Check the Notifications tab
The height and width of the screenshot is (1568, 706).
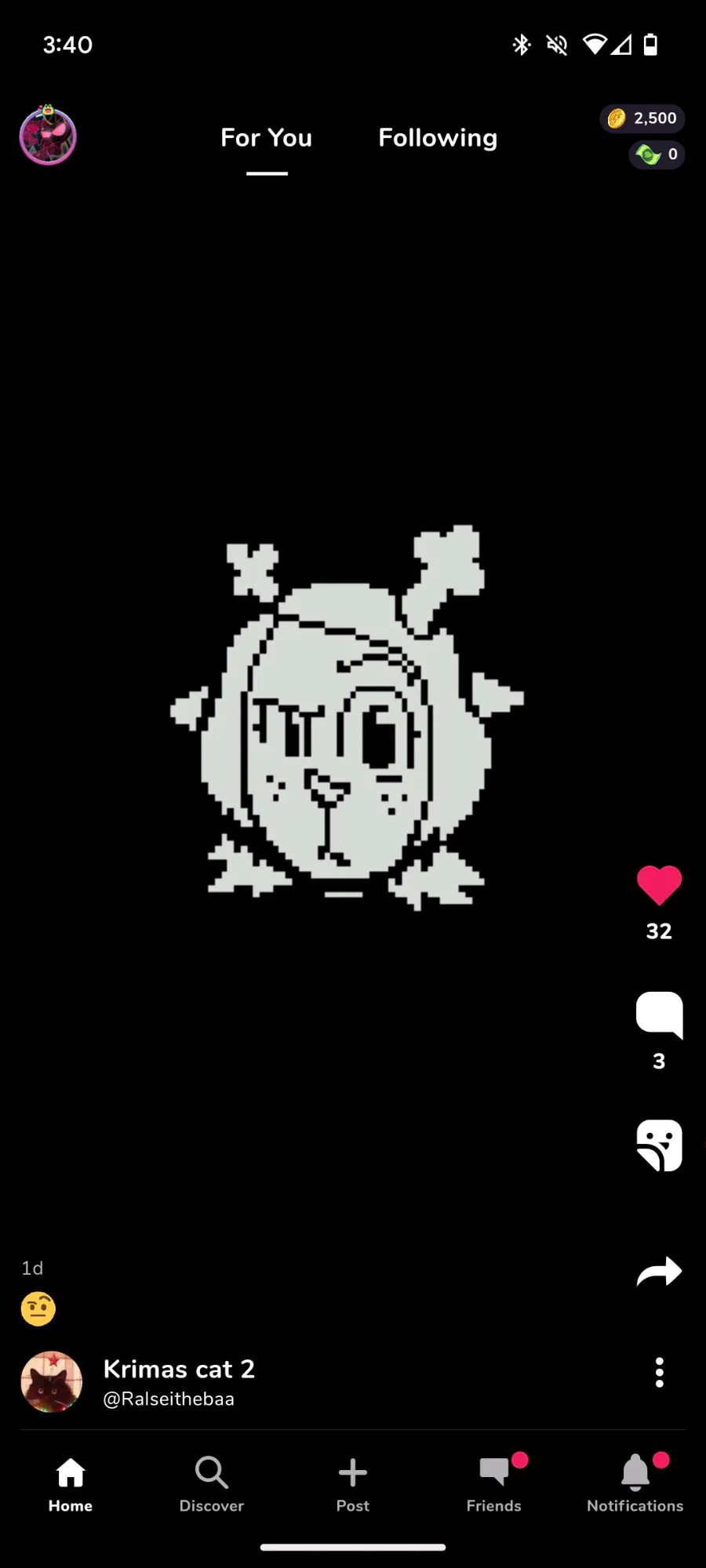click(635, 1484)
